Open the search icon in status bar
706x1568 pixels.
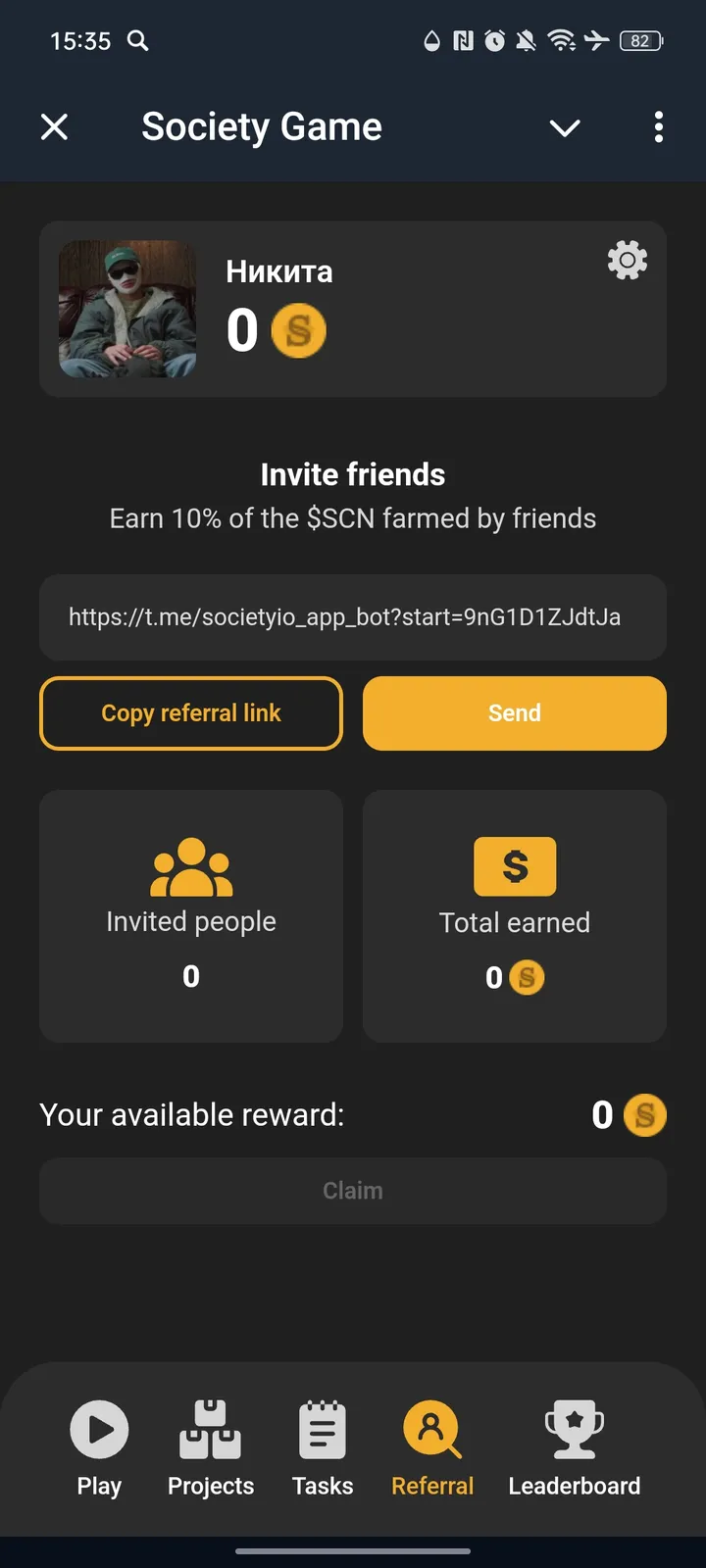[137, 41]
